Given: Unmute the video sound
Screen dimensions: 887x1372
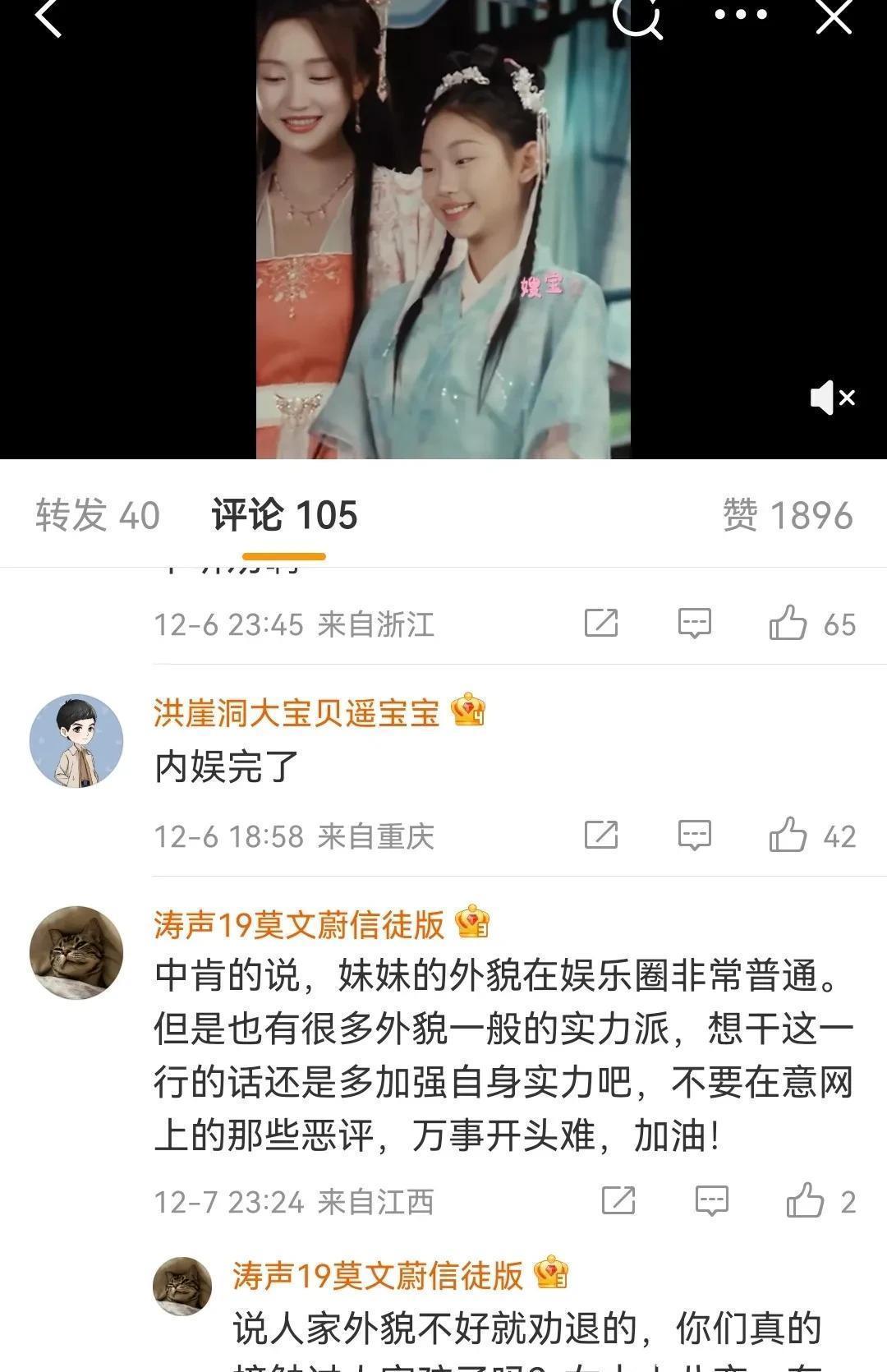Looking at the screenshot, I should (x=831, y=398).
